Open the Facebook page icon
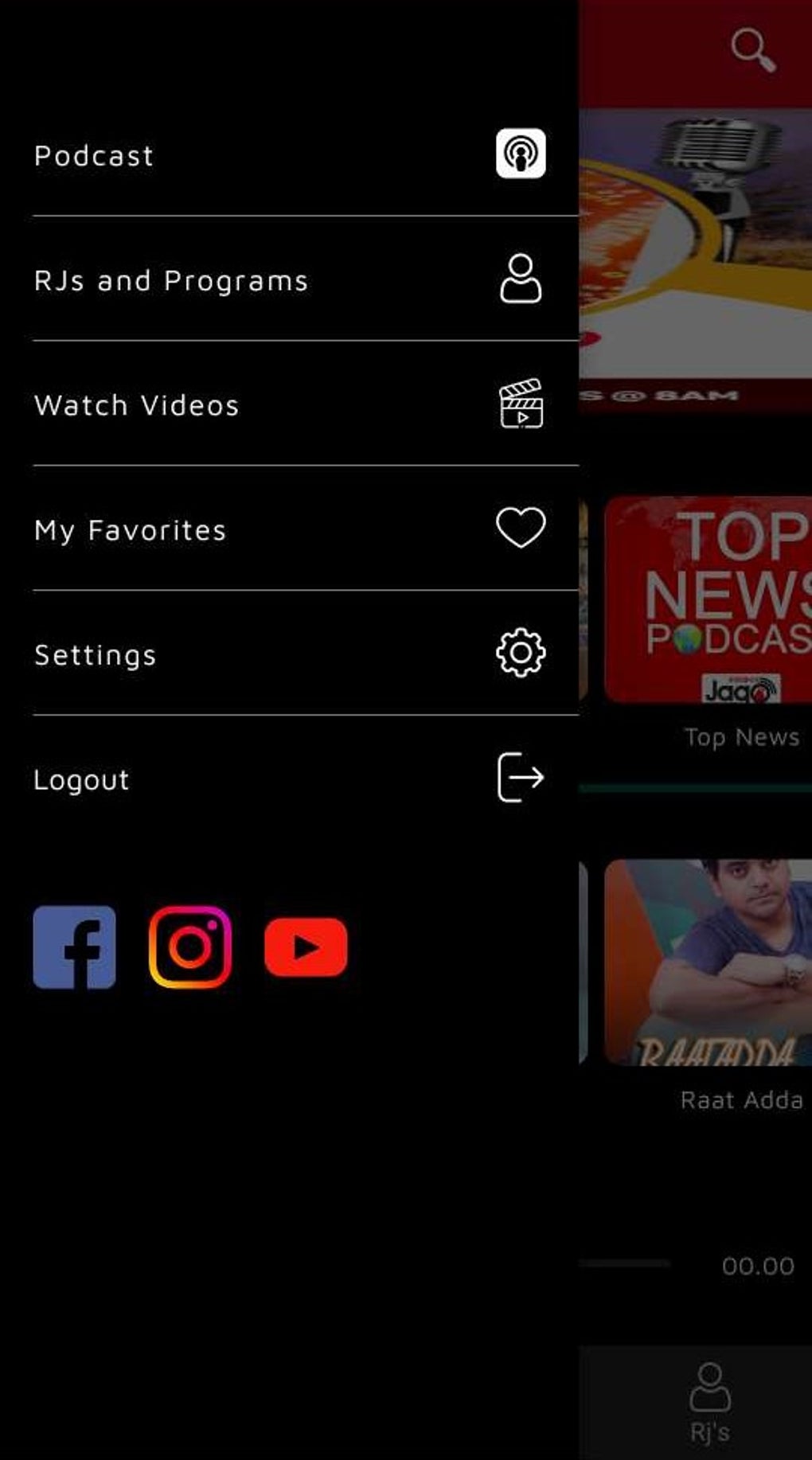The height and width of the screenshot is (1460, 812). [x=75, y=947]
